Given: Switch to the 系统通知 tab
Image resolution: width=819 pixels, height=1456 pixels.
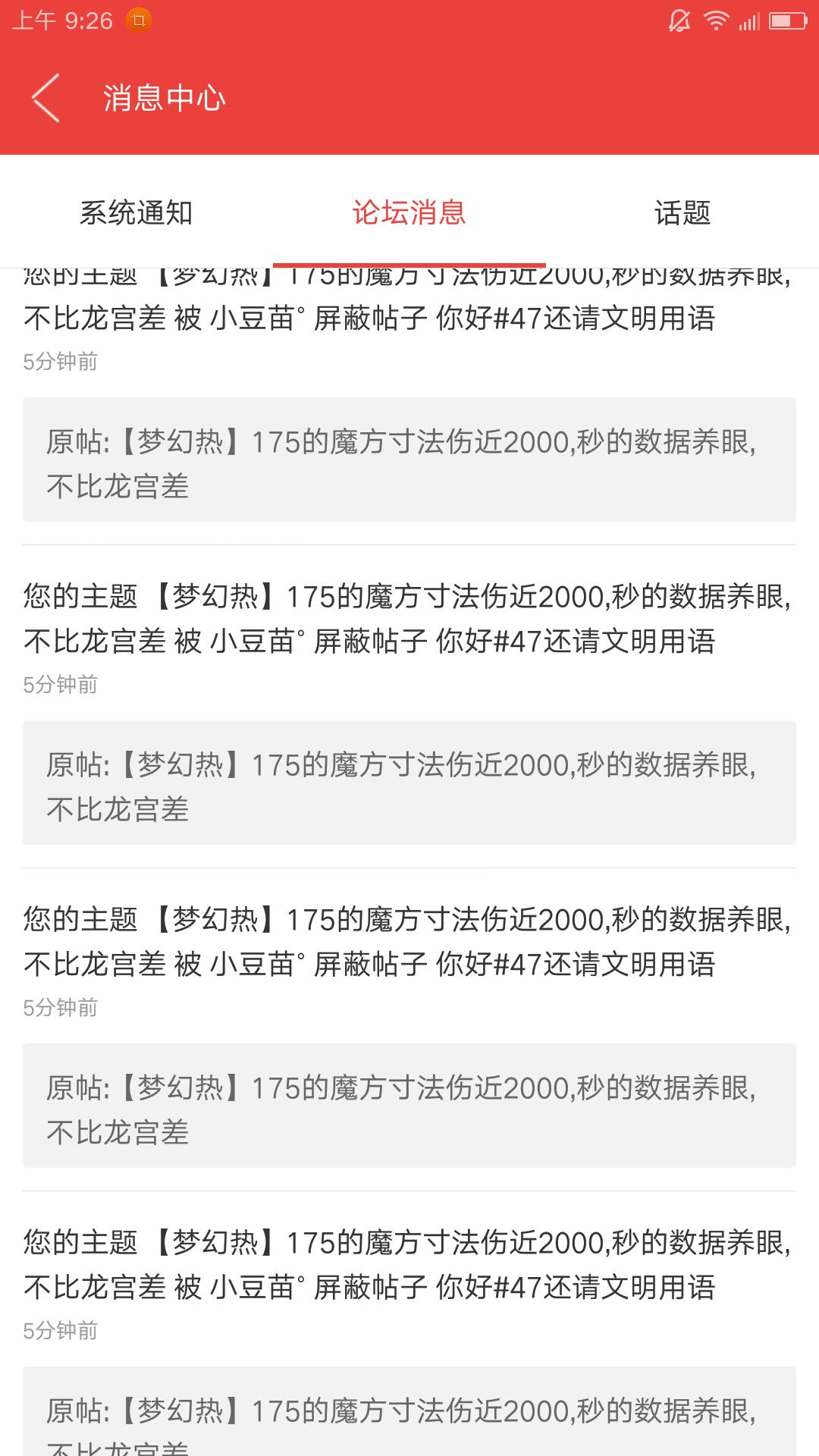Looking at the screenshot, I should (136, 213).
